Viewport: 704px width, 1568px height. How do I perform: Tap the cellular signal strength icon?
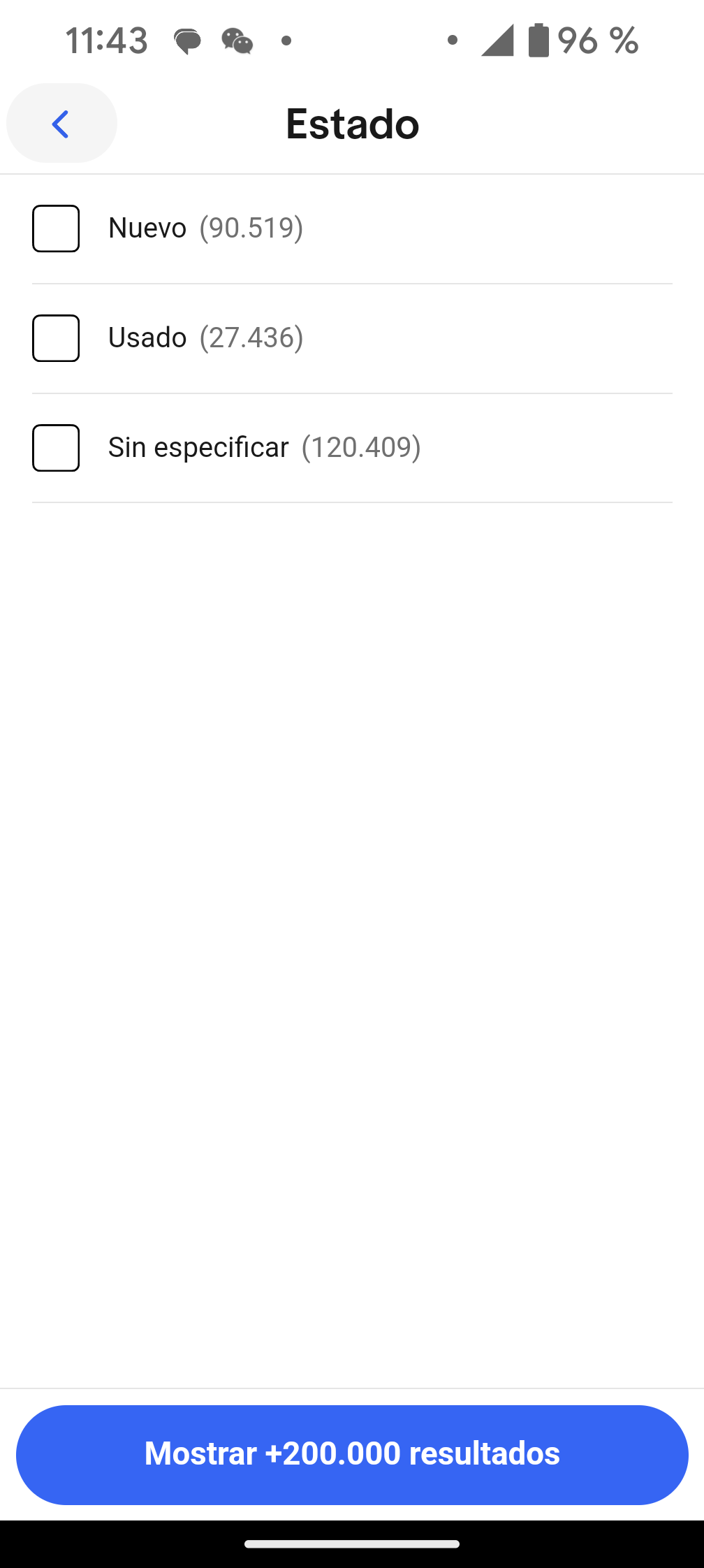(x=498, y=42)
